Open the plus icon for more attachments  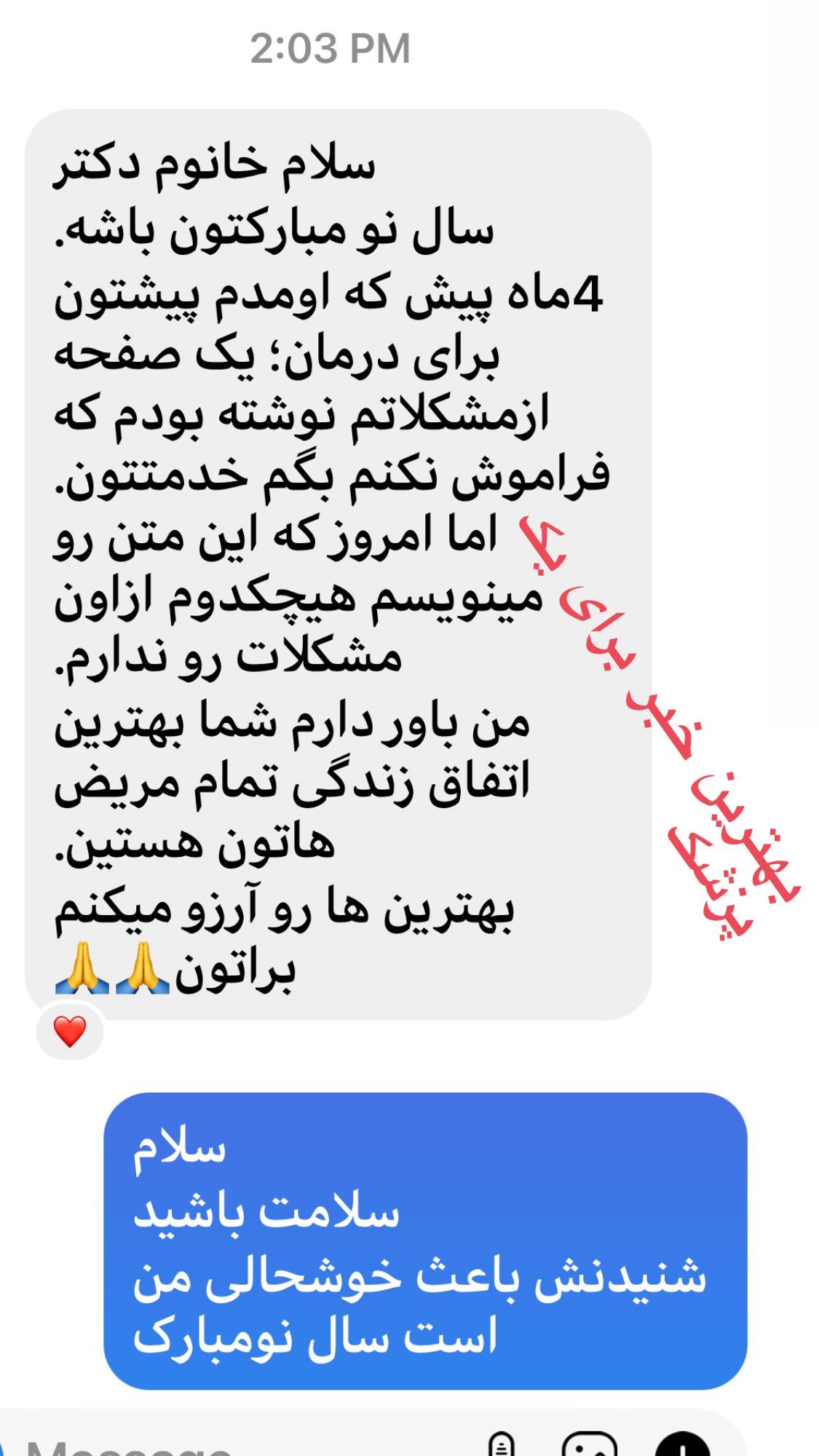pyautogui.click(x=682, y=1445)
